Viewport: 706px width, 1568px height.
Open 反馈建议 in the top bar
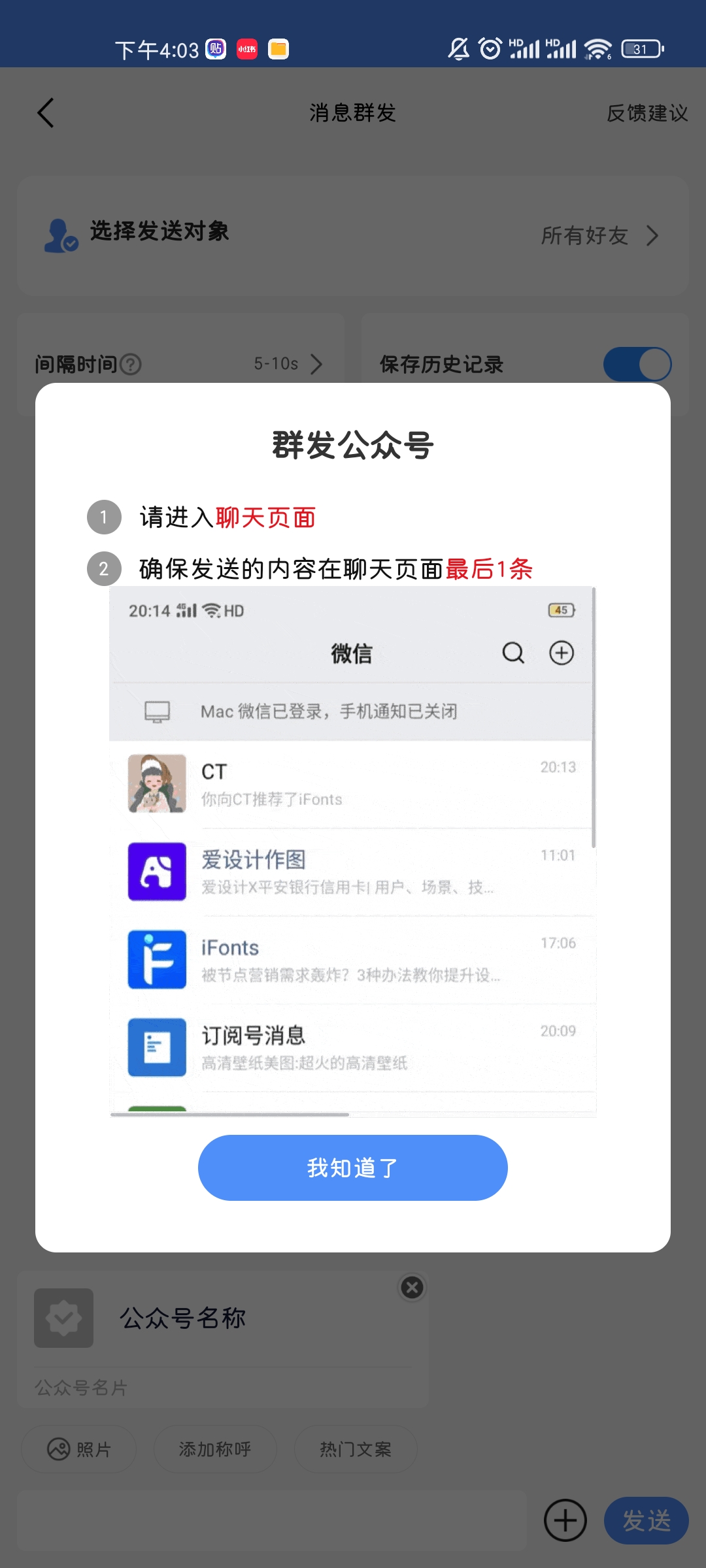click(648, 113)
